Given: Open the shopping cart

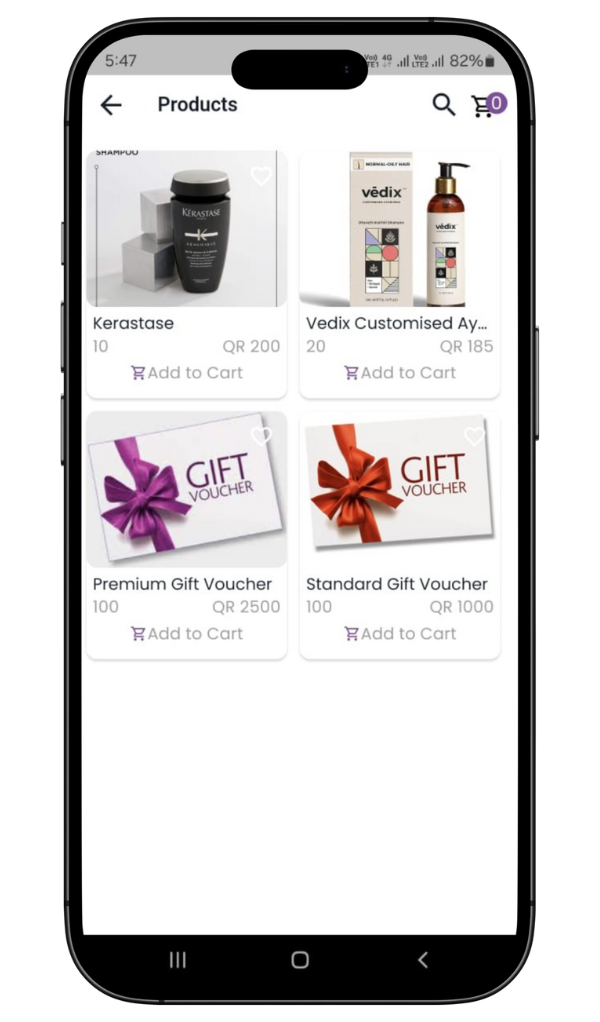Looking at the screenshot, I should [x=487, y=104].
